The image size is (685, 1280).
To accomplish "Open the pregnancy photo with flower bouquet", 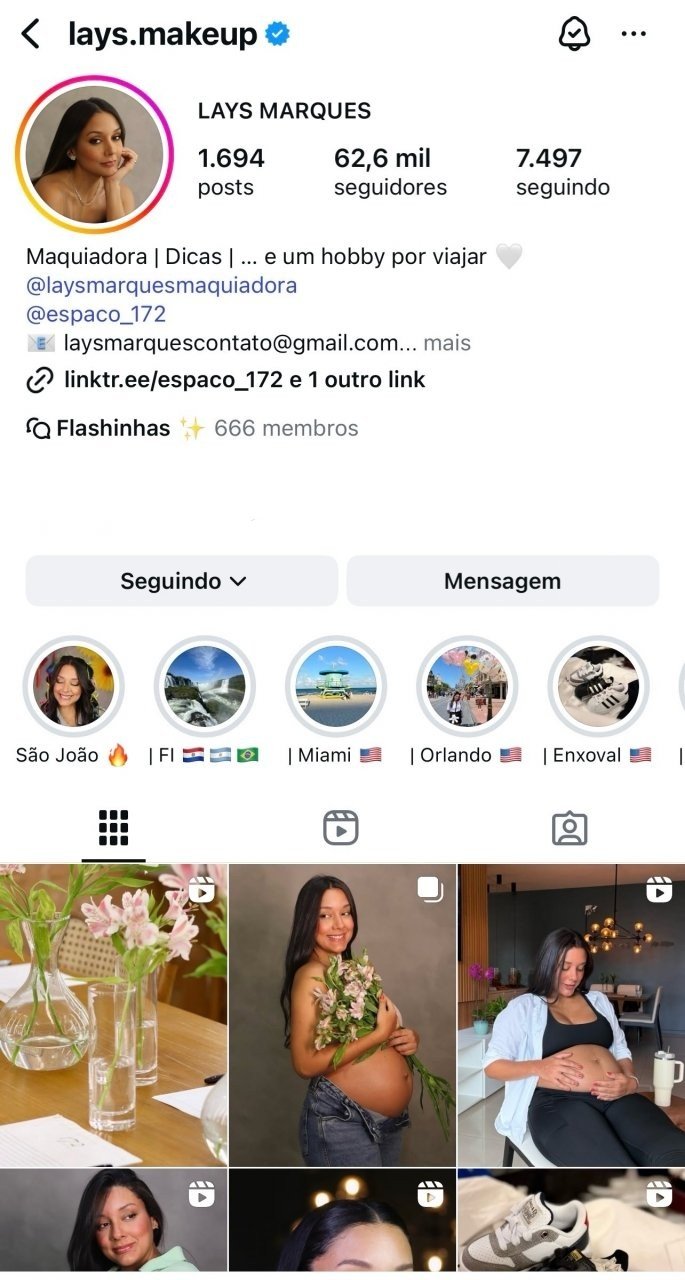I will pos(342,1015).
